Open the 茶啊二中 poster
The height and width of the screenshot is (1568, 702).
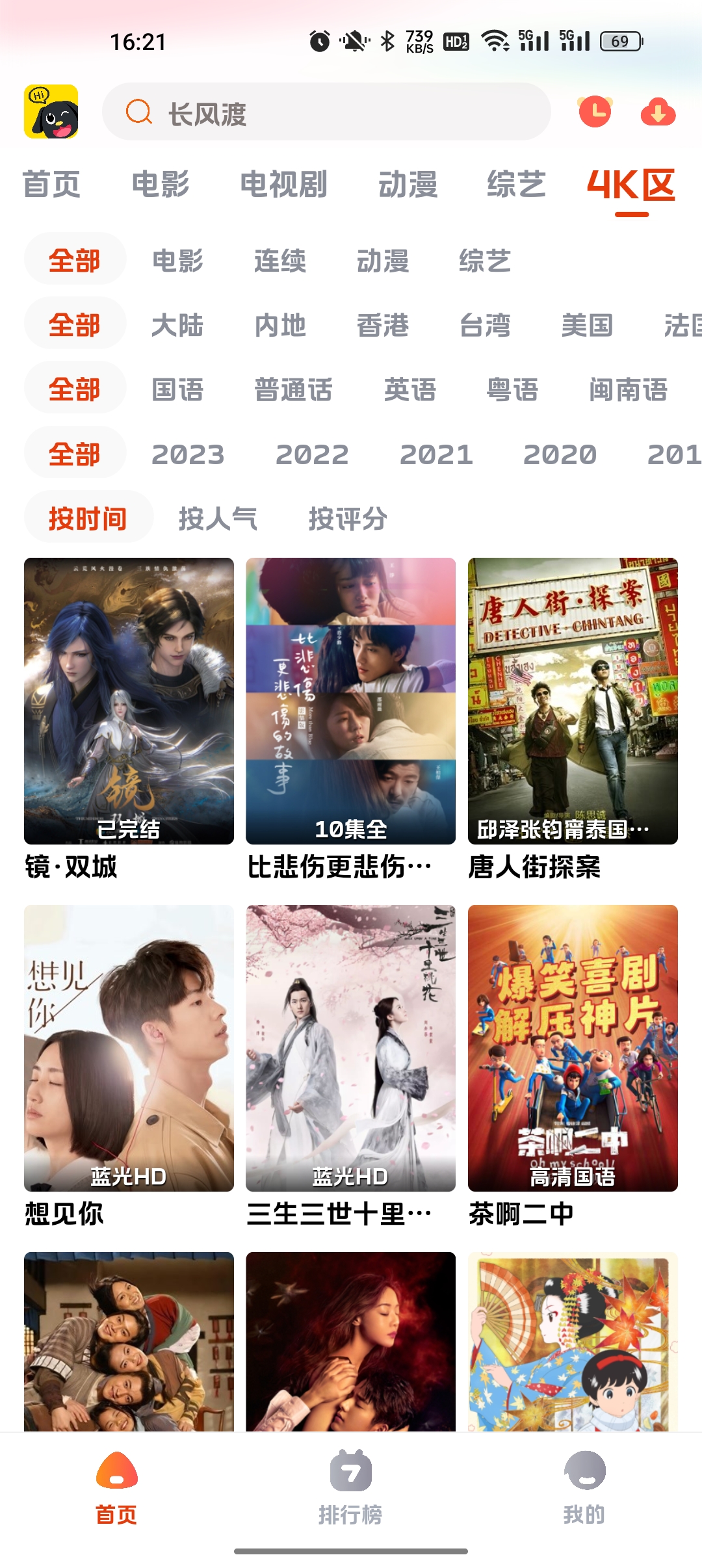point(573,1048)
